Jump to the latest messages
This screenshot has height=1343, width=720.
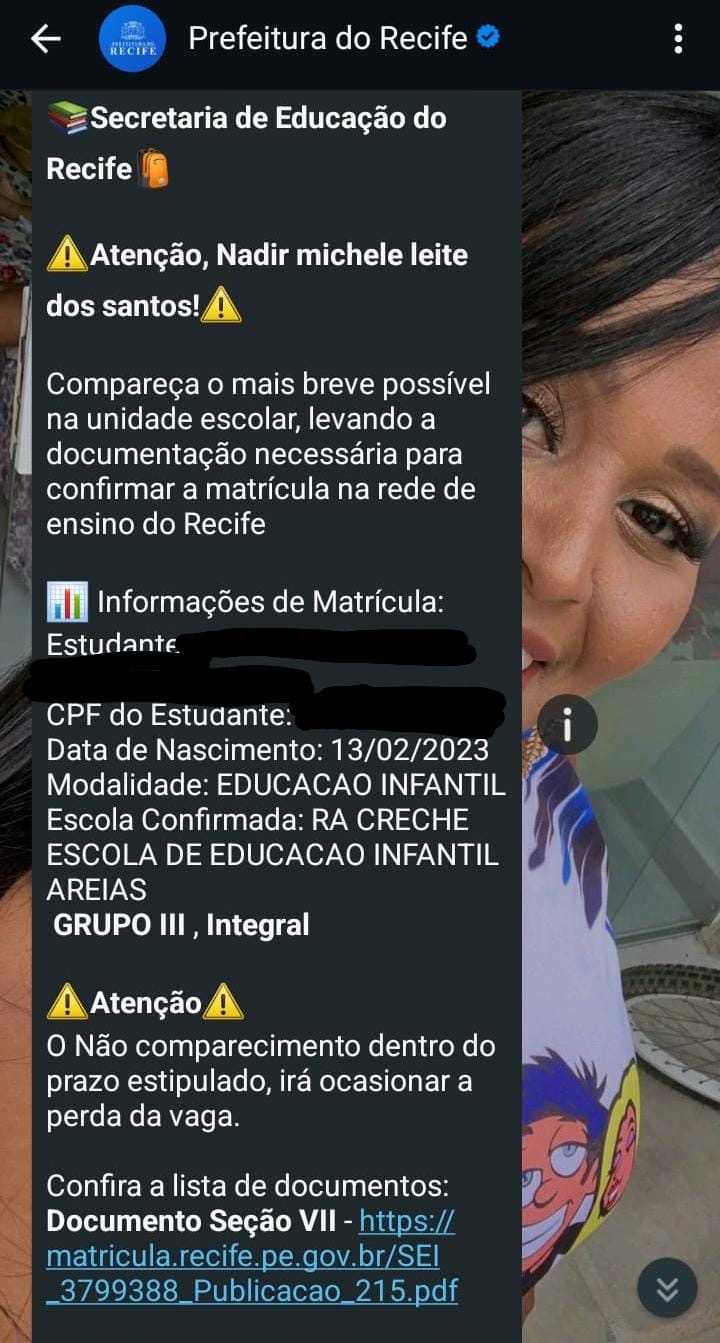667,1289
